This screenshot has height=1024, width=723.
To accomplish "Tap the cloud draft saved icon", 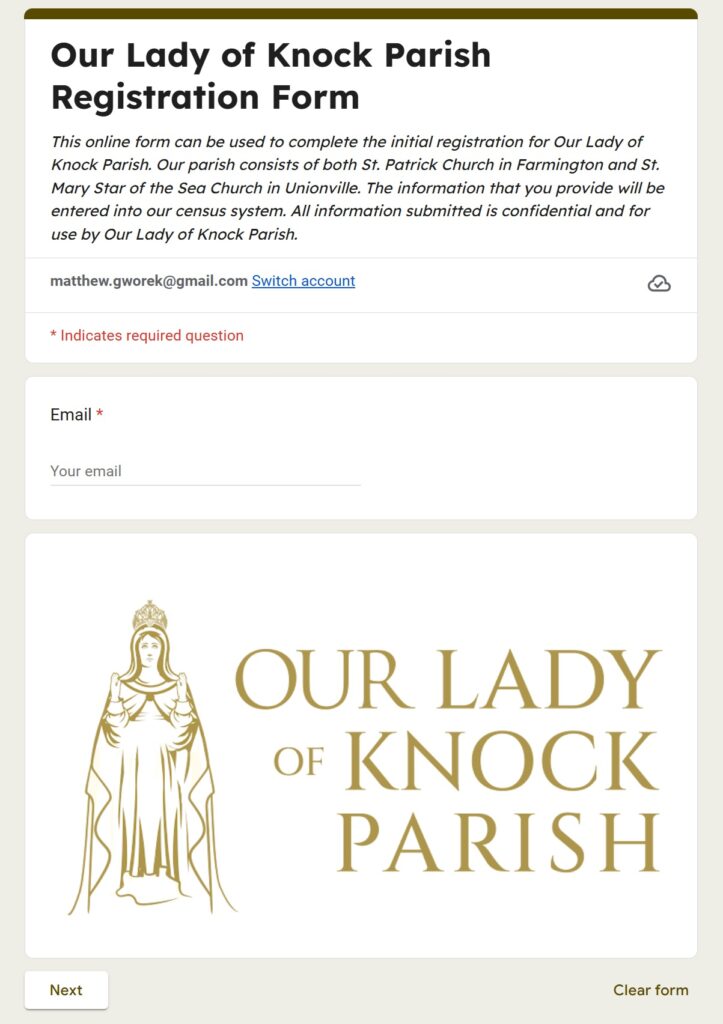I will [659, 284].
